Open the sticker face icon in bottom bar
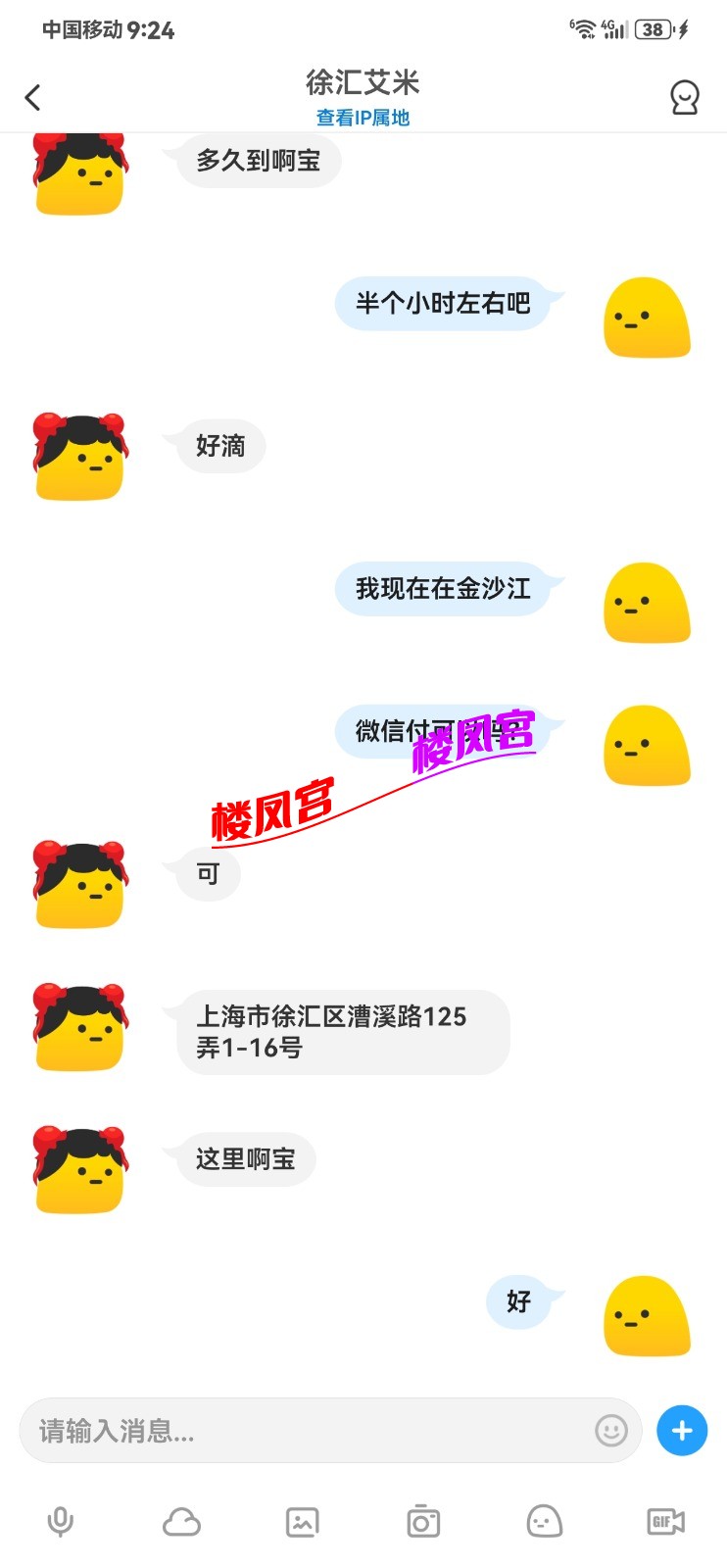Viewport: 727px width, 1568px height. [545, 1522]
